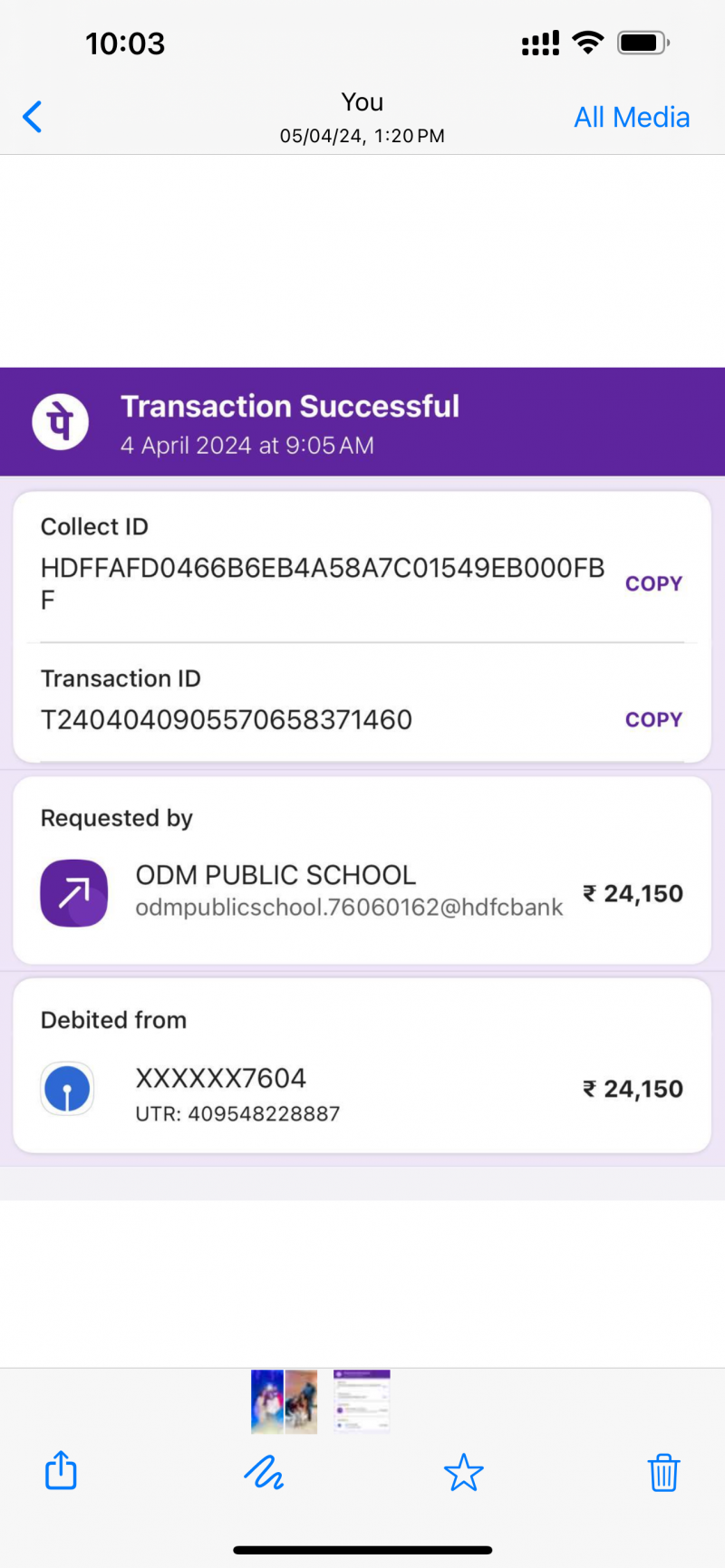
Task: Share this image
Action: [x=61, y=1471]
